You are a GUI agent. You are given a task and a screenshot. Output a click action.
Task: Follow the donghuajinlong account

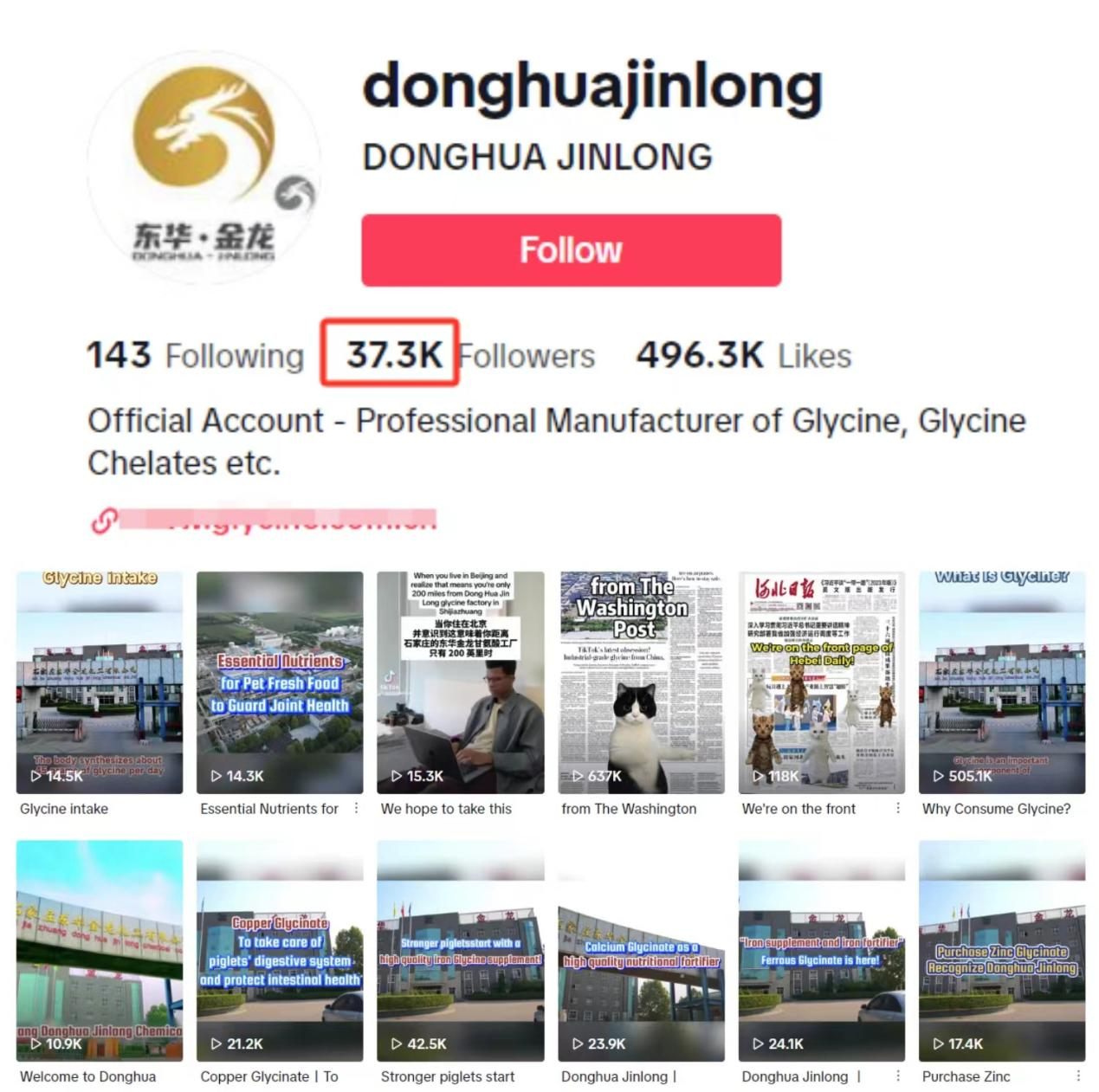tap(571, 250)
